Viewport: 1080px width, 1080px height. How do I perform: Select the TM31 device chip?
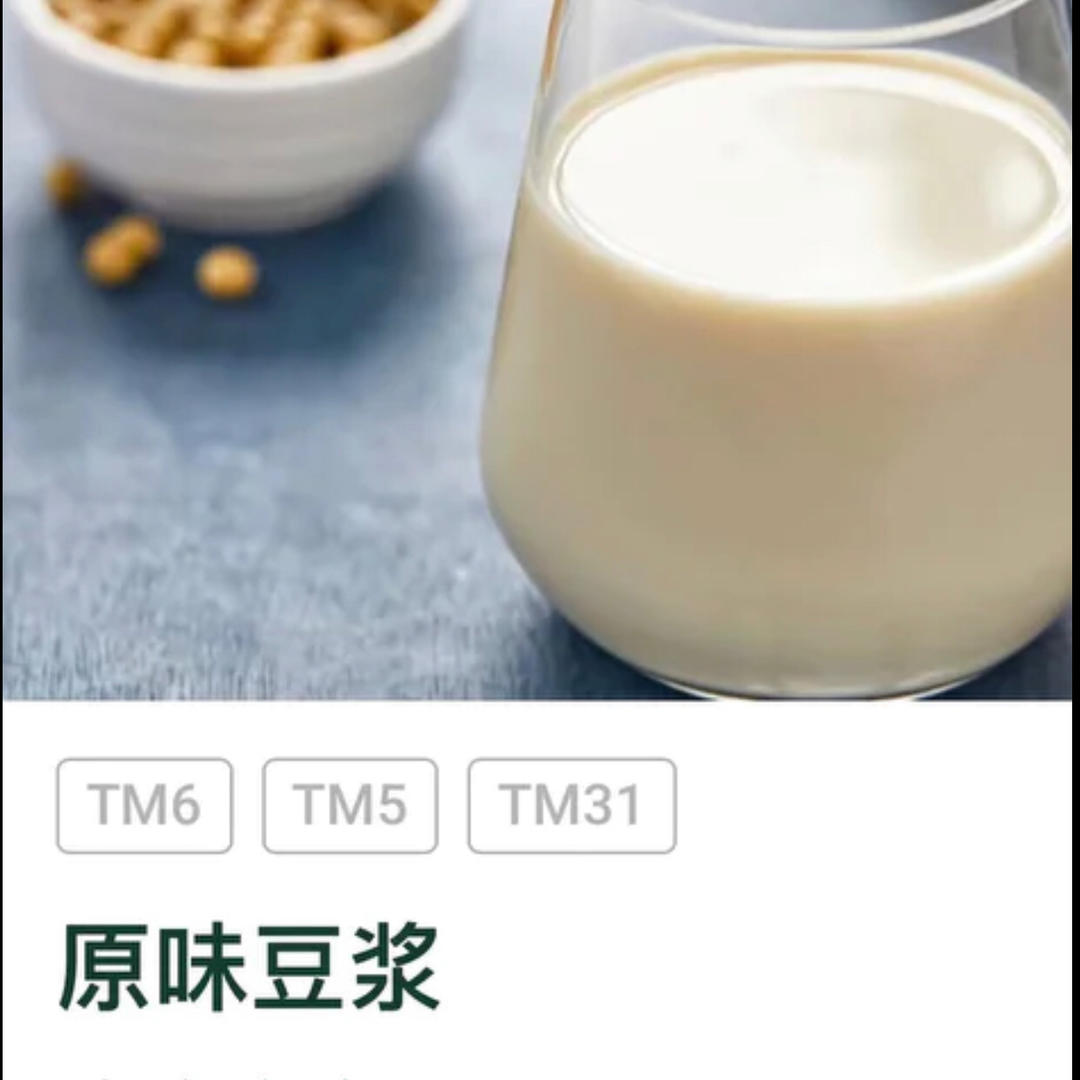[x=571, y=806]
